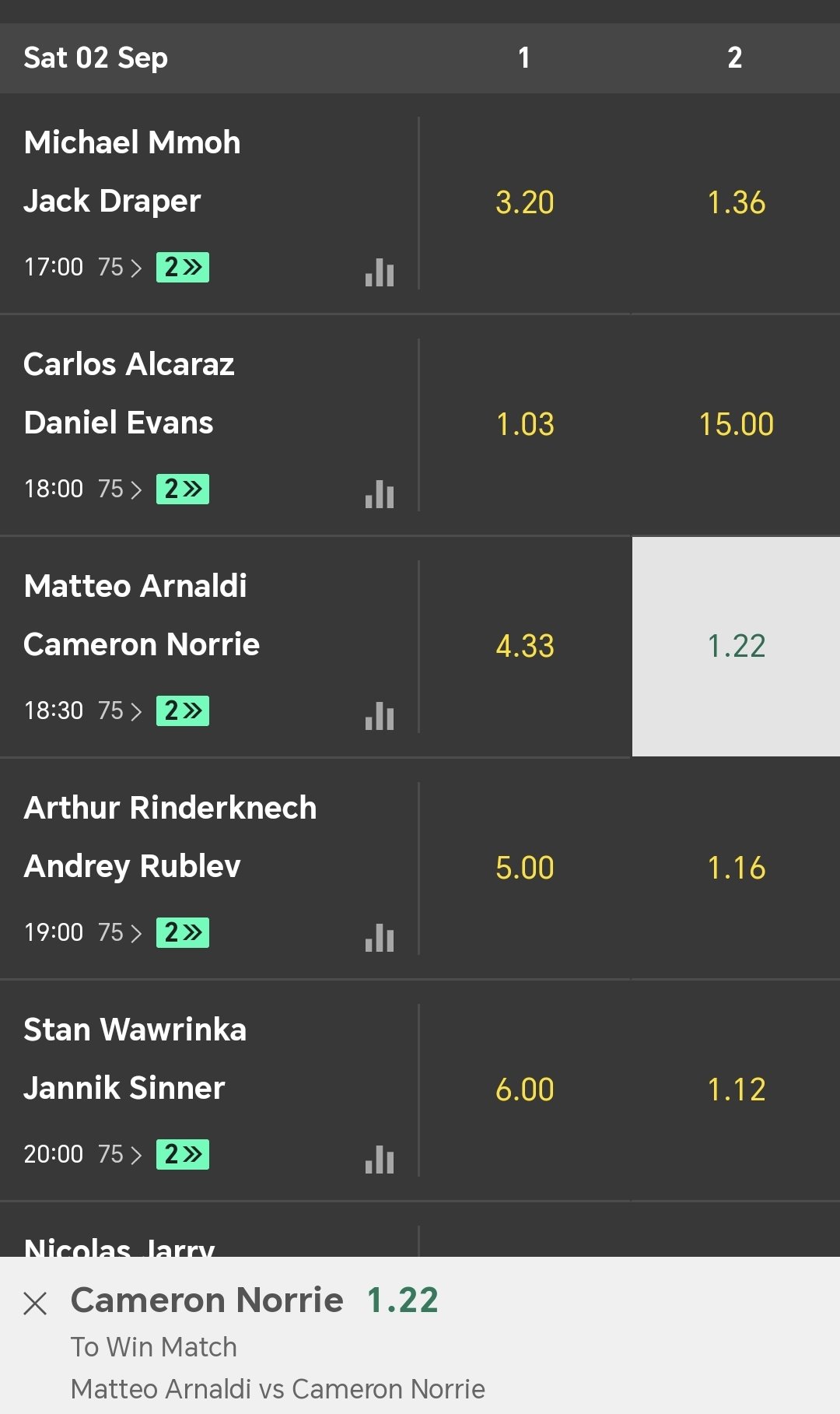Select odds 1.36 for Jack Draper
The image size is (840, 1414).
click(x=736, y=203)
